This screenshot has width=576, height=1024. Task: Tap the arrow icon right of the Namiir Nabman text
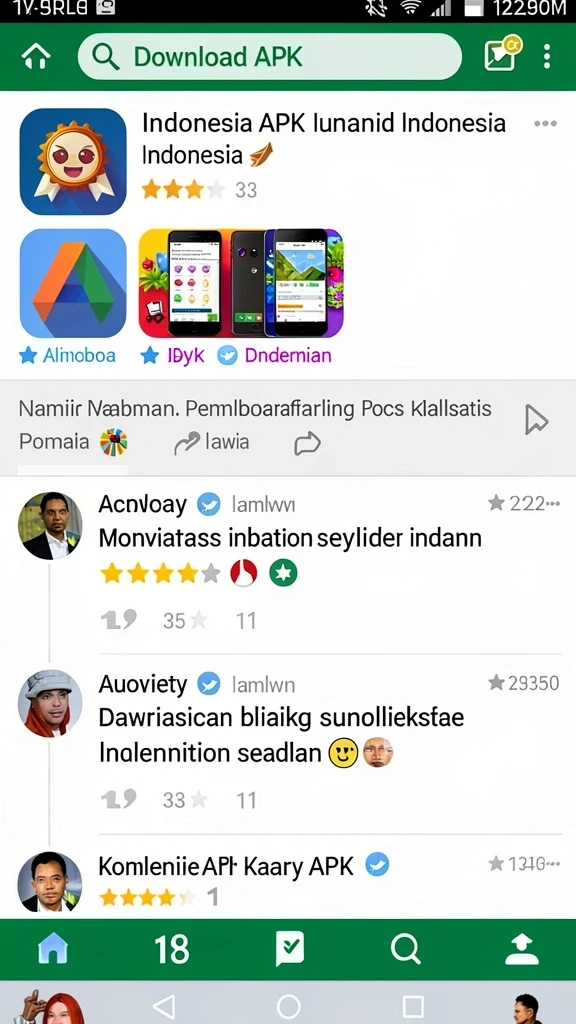coord(536,419)
